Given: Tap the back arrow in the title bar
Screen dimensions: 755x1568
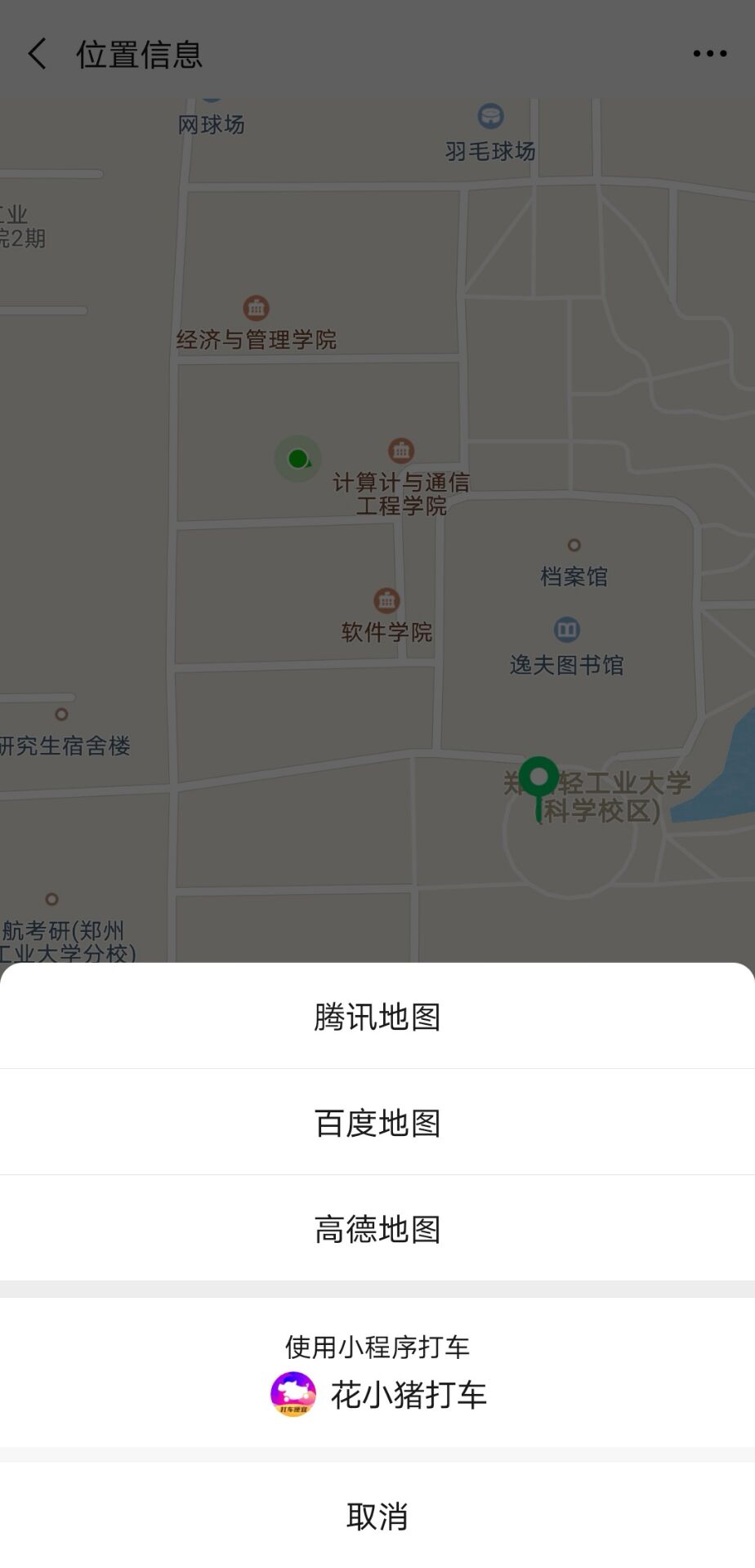Looking at the screenshot, I should [36, 54].
